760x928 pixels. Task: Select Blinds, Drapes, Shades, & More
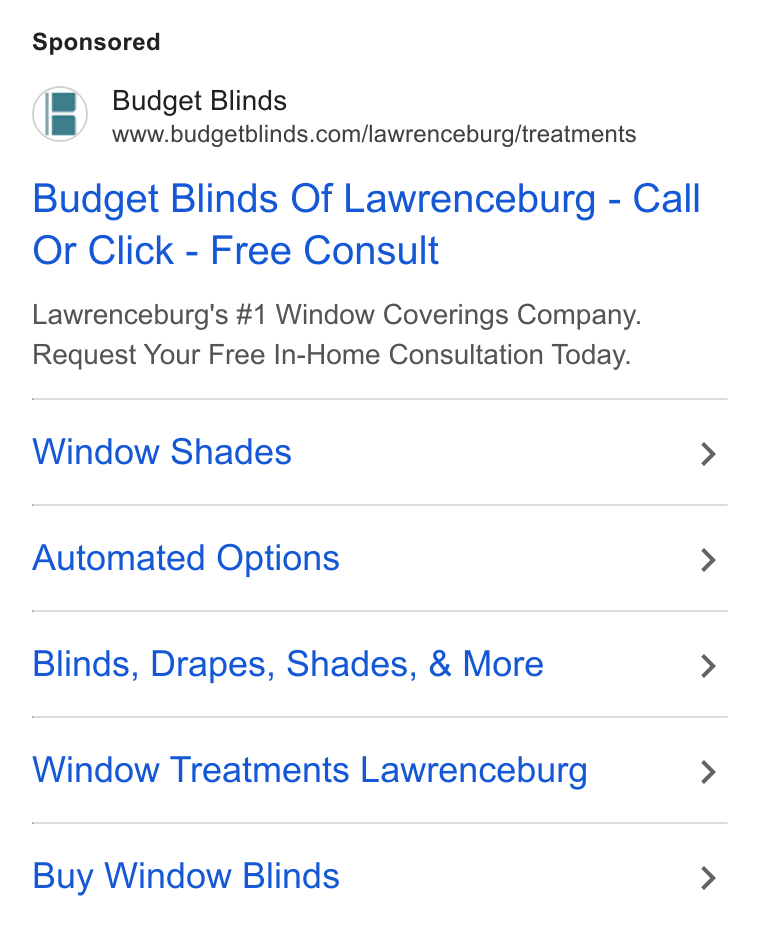pos(379,664)
